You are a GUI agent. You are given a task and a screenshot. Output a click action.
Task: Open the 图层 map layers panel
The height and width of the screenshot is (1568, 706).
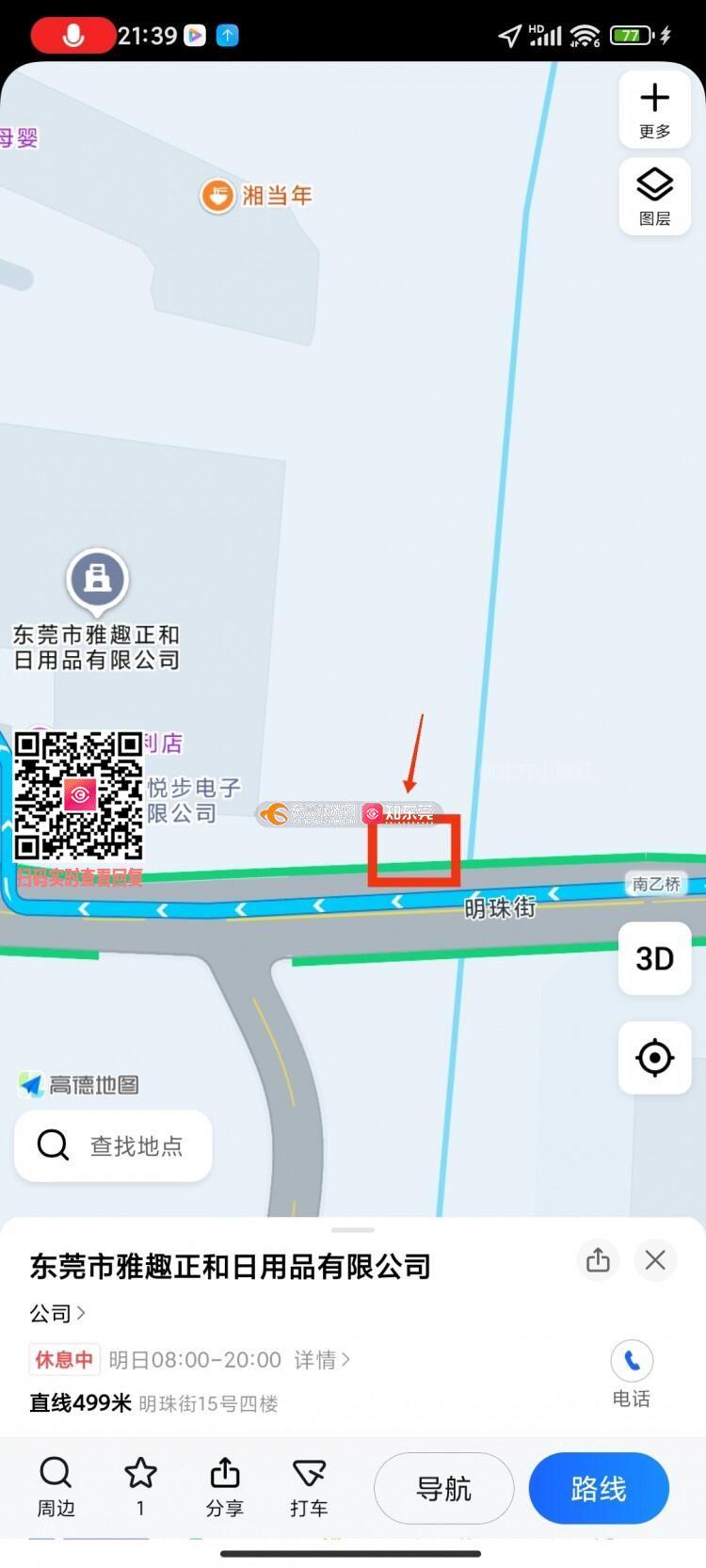[x=654, y=196]
